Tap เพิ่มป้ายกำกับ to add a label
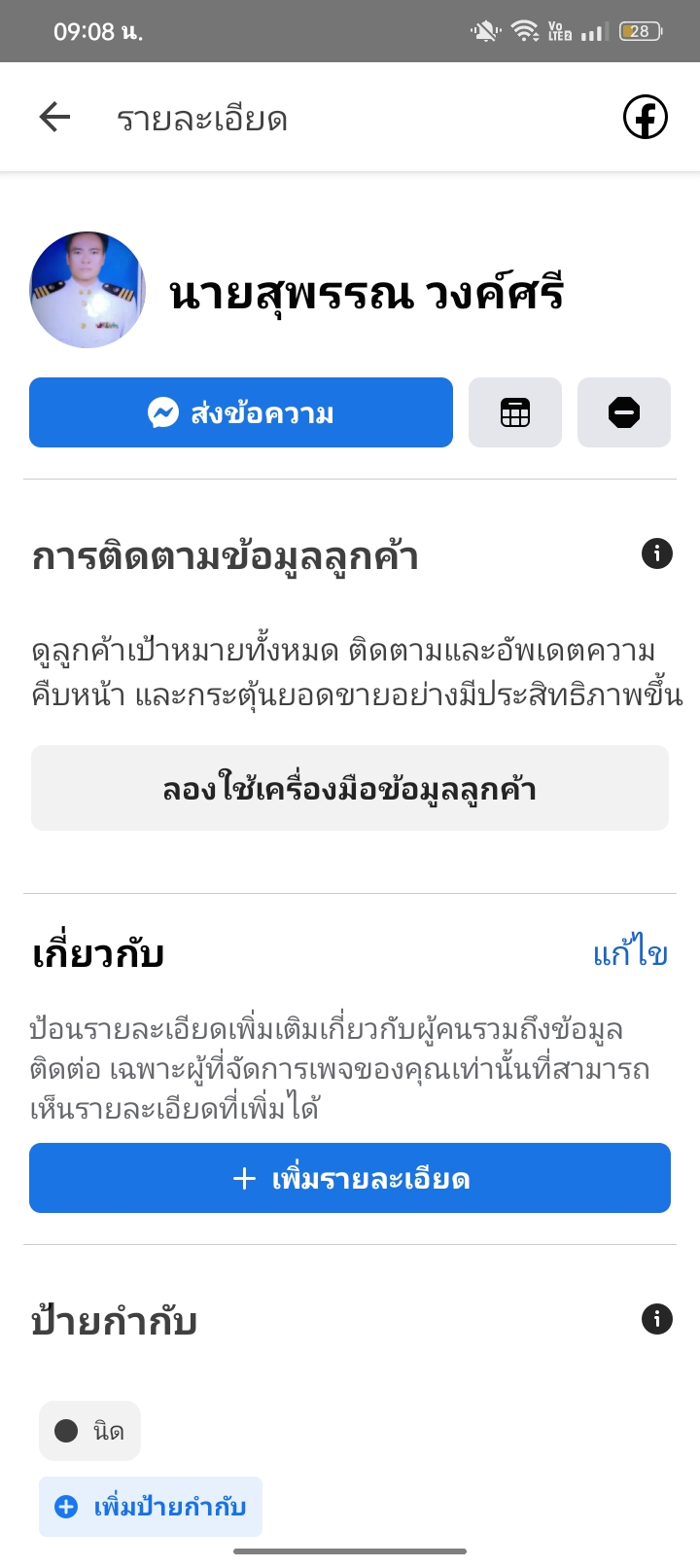 [x=151, y=1507]
